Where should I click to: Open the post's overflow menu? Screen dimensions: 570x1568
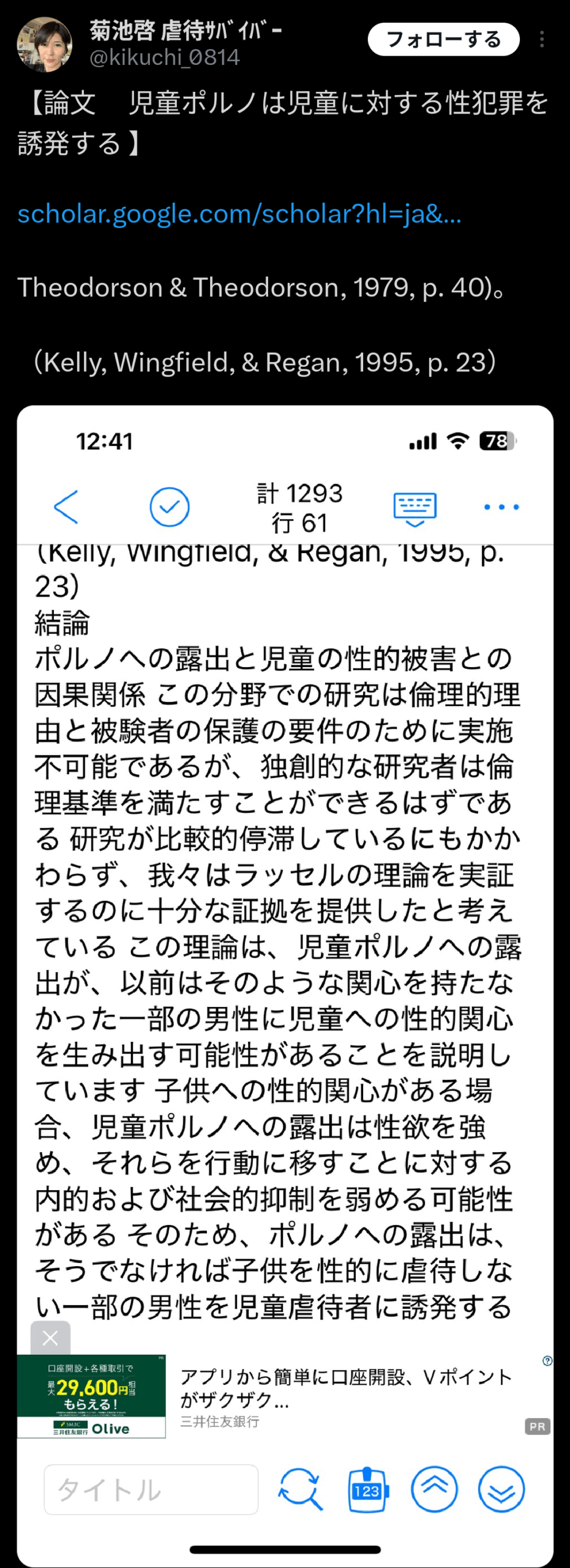click(x=542, y=40)
